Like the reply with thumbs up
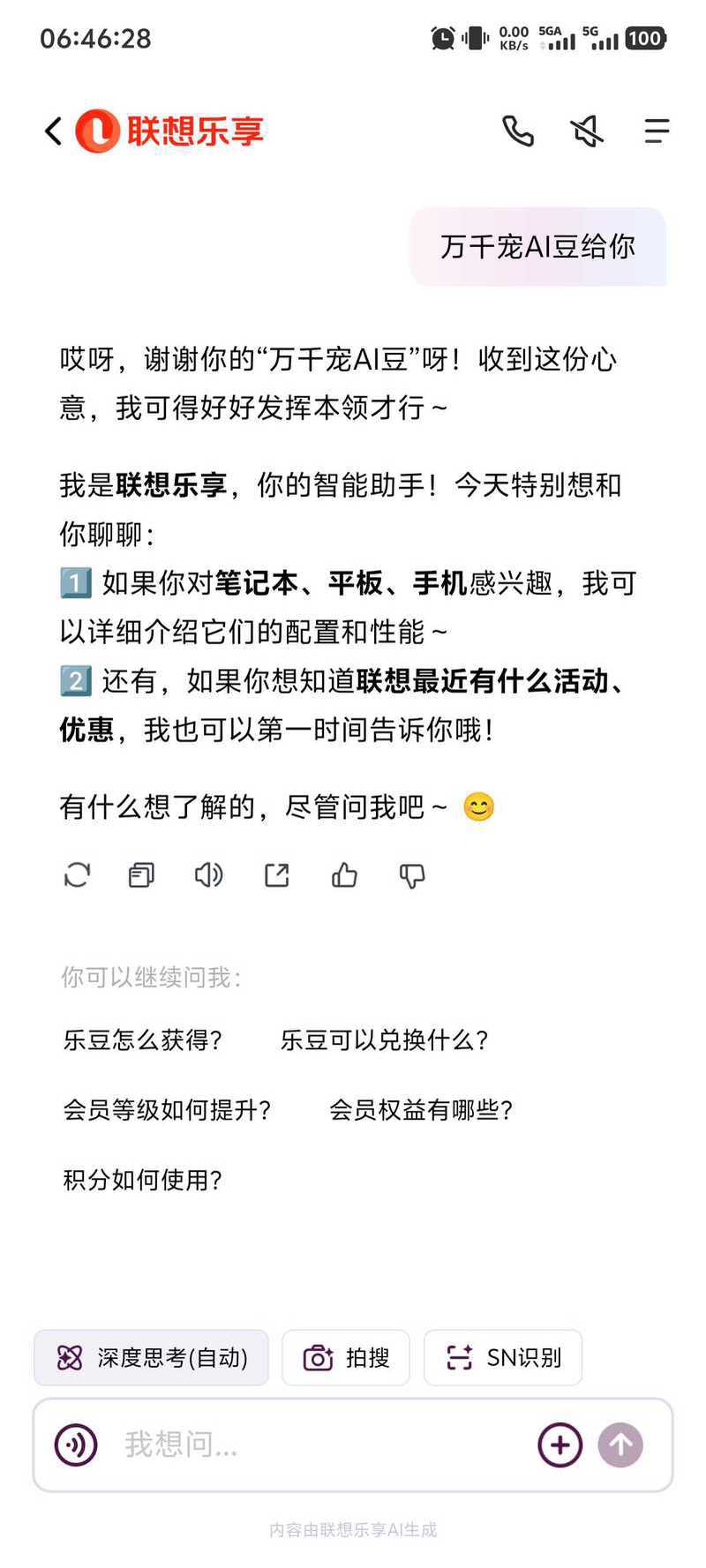 tap(344, 875)
